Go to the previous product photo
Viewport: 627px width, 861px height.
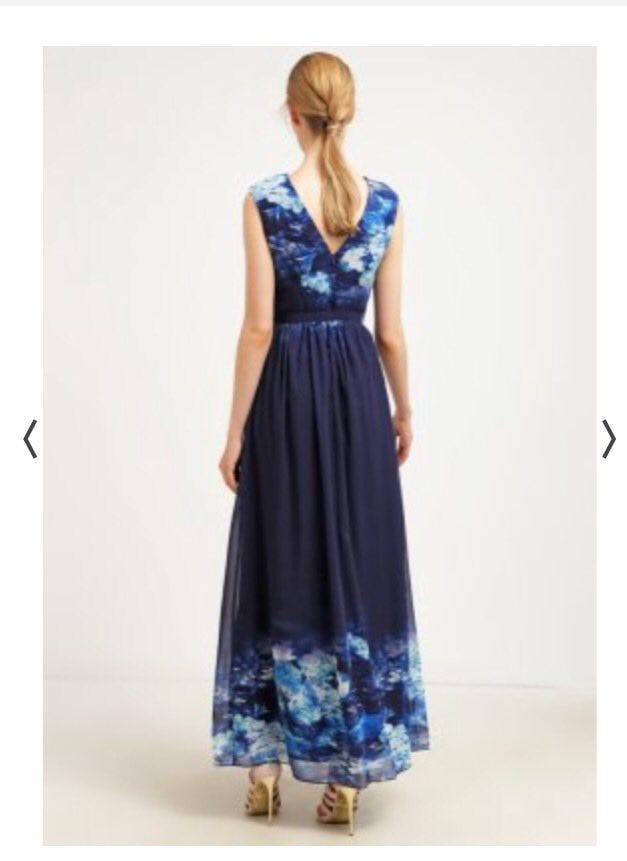click(x=30, y=438)
